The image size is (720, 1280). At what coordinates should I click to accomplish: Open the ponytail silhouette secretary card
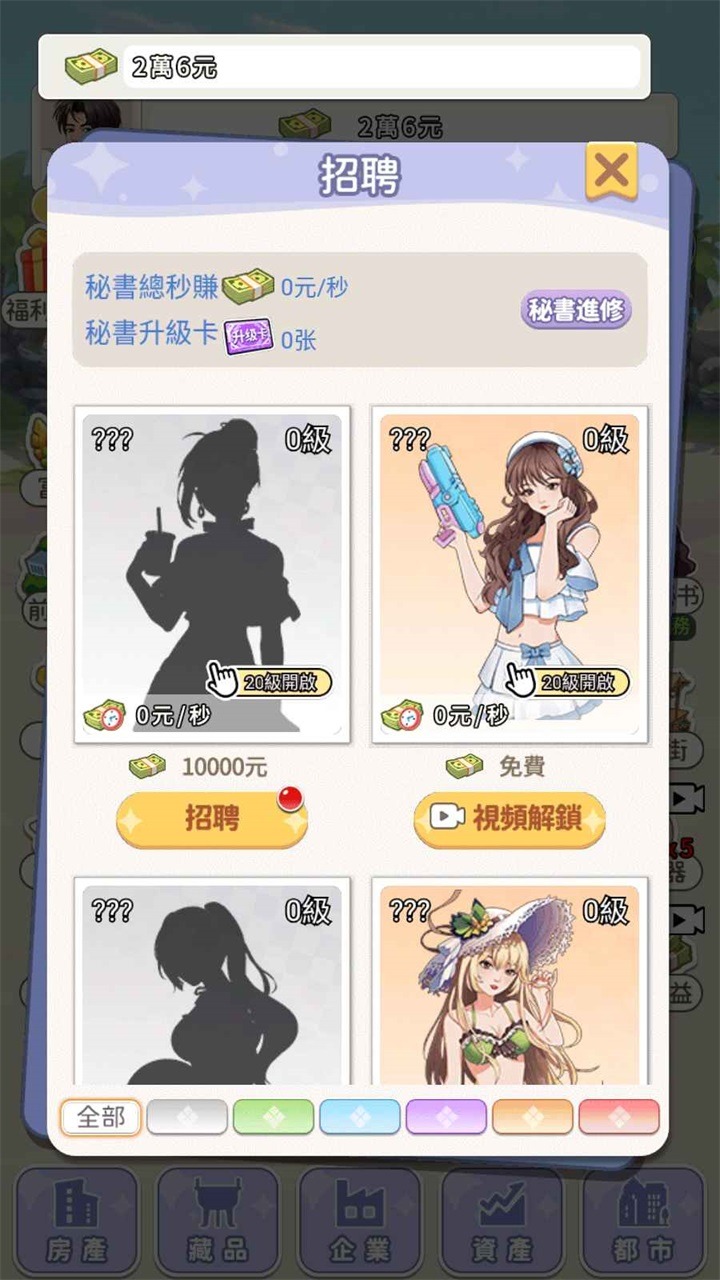pos(212,985)
